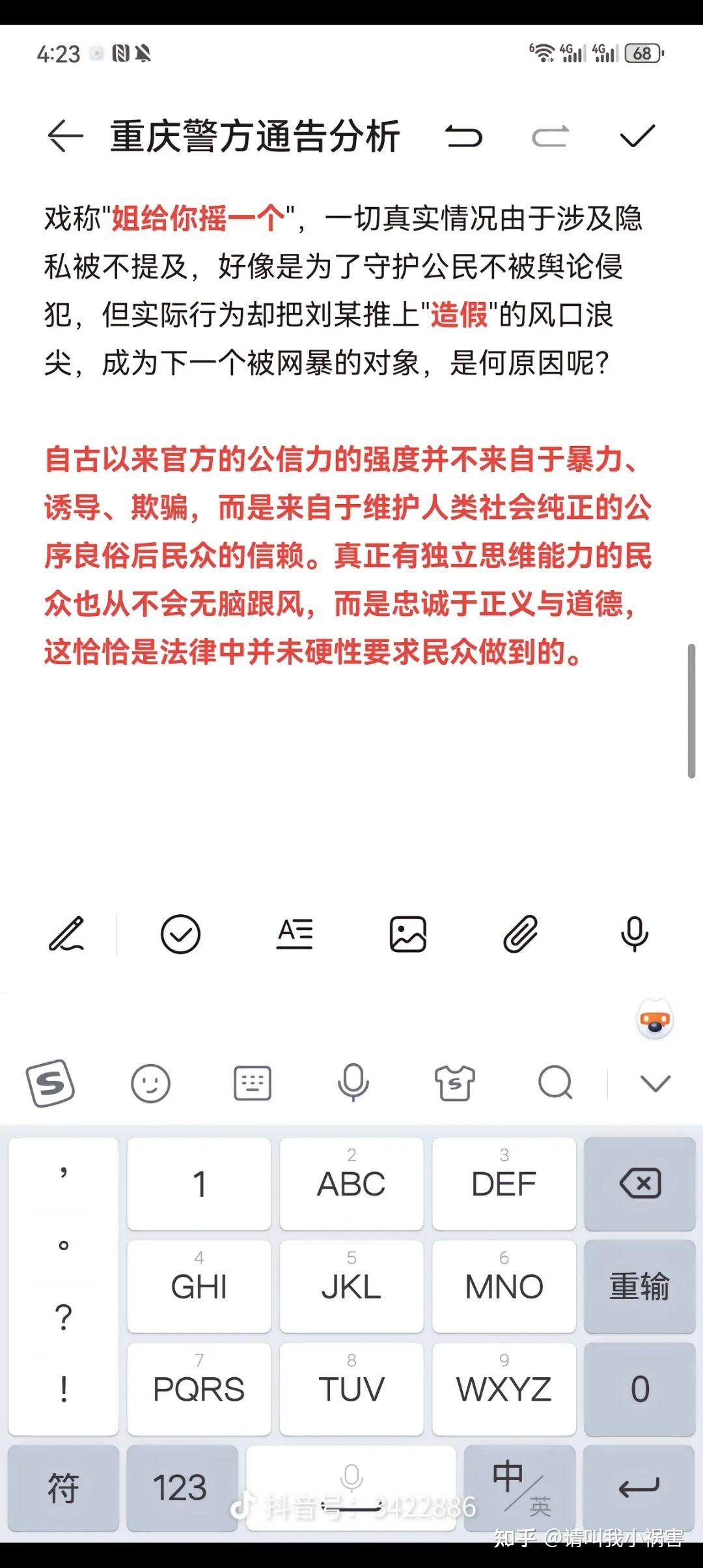The width and height of the screenshot is (703, 1568).
Task: Open the handwriting pen tool
Action: tap(66, 934)
